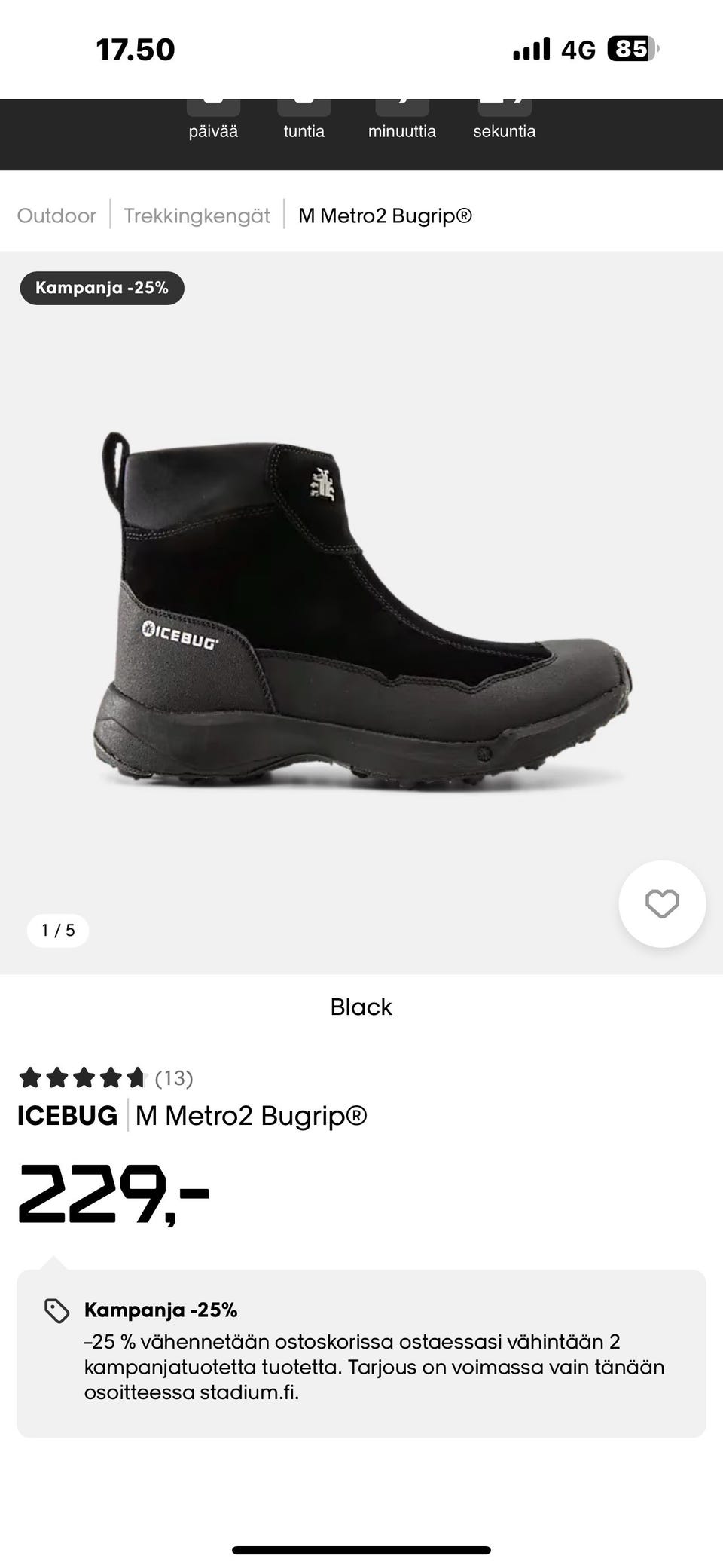The height and width of the screenshot is (1568, 723).
Task: Add the boot to favorites with heart icon
Action: click(x=662, y=903)
